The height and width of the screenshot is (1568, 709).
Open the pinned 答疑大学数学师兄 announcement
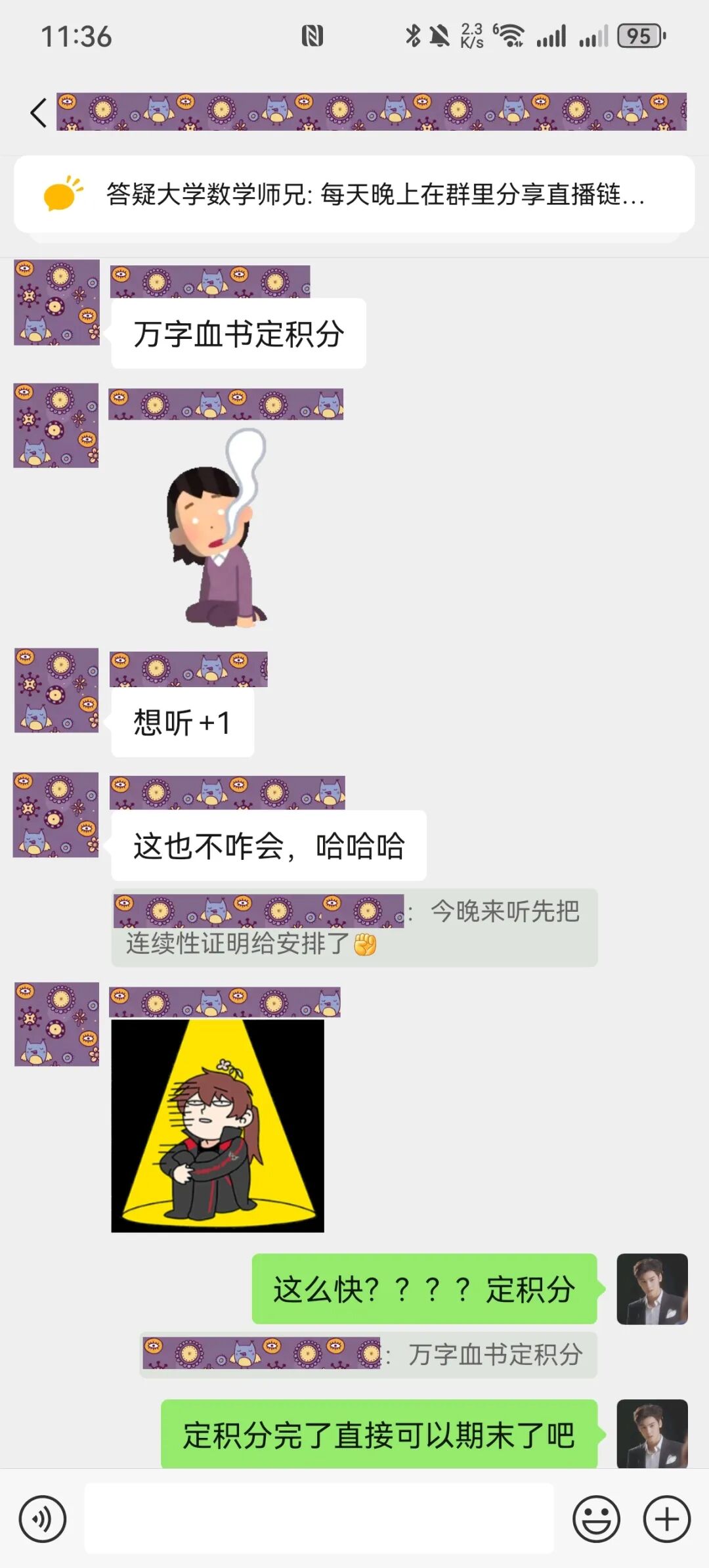[x=354, y=194]
